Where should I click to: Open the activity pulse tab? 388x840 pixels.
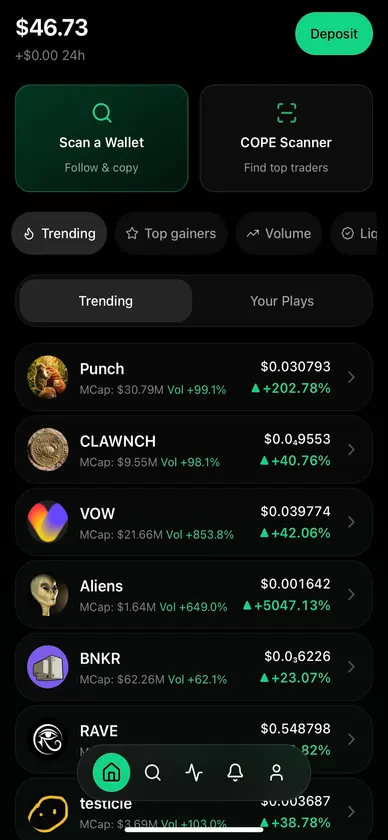coord(194,772)
